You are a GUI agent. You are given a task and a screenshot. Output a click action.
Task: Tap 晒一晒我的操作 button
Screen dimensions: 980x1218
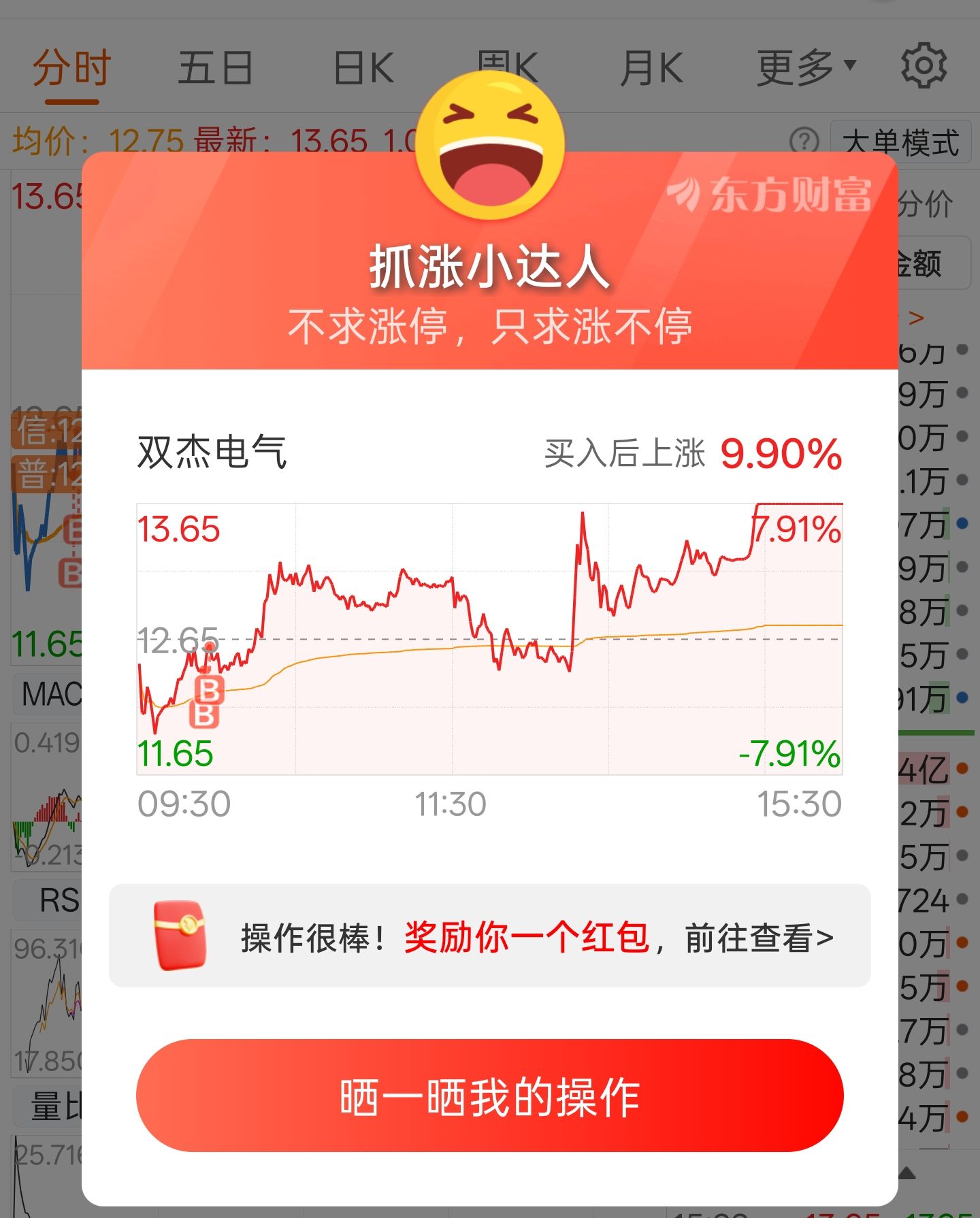click(x=489, y=1096)
